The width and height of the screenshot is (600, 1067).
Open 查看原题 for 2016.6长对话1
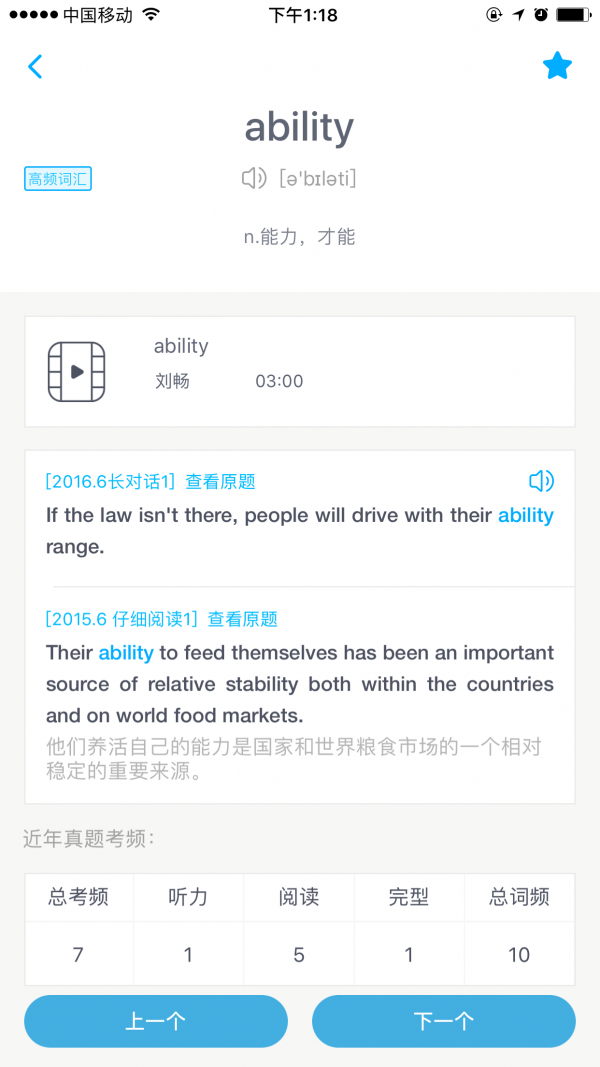click(x=220, y=482)
